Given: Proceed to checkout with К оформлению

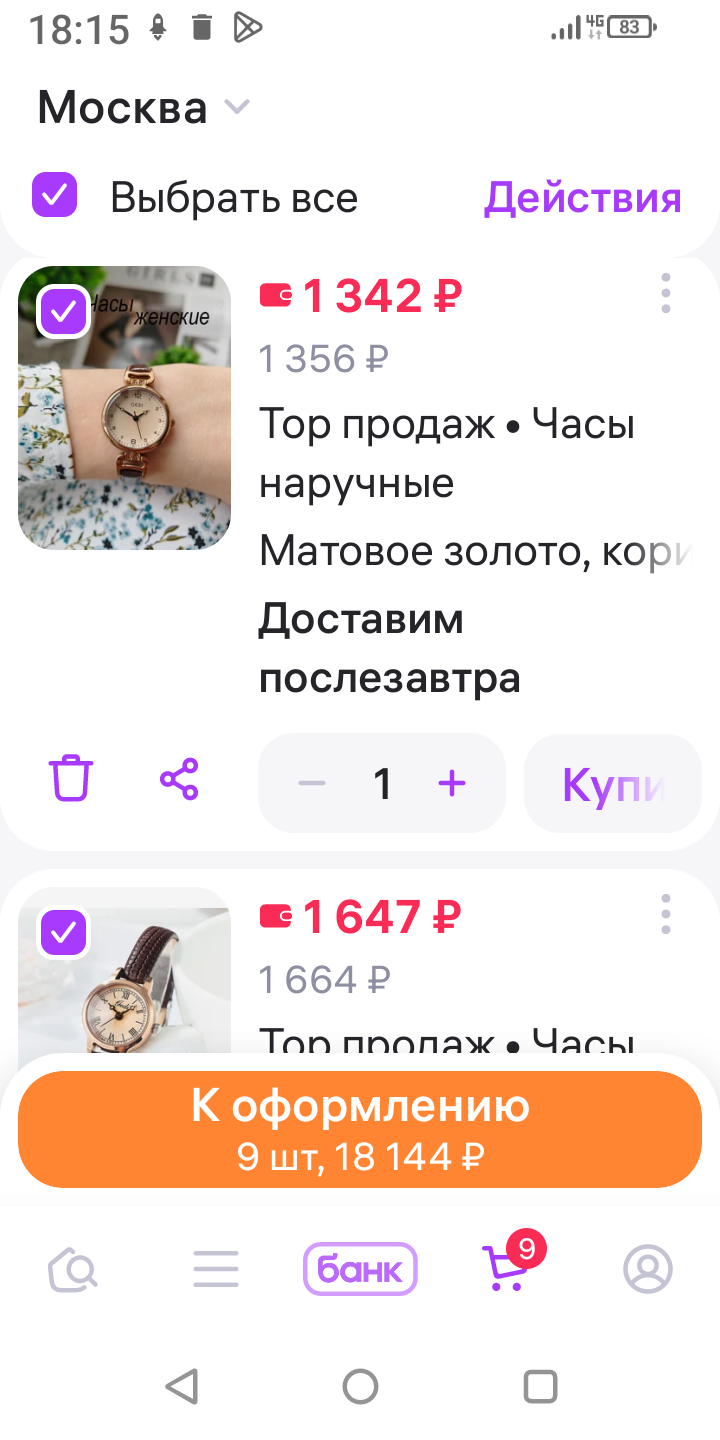Looking at the screenshot, I should click(x=360, y=1129).
